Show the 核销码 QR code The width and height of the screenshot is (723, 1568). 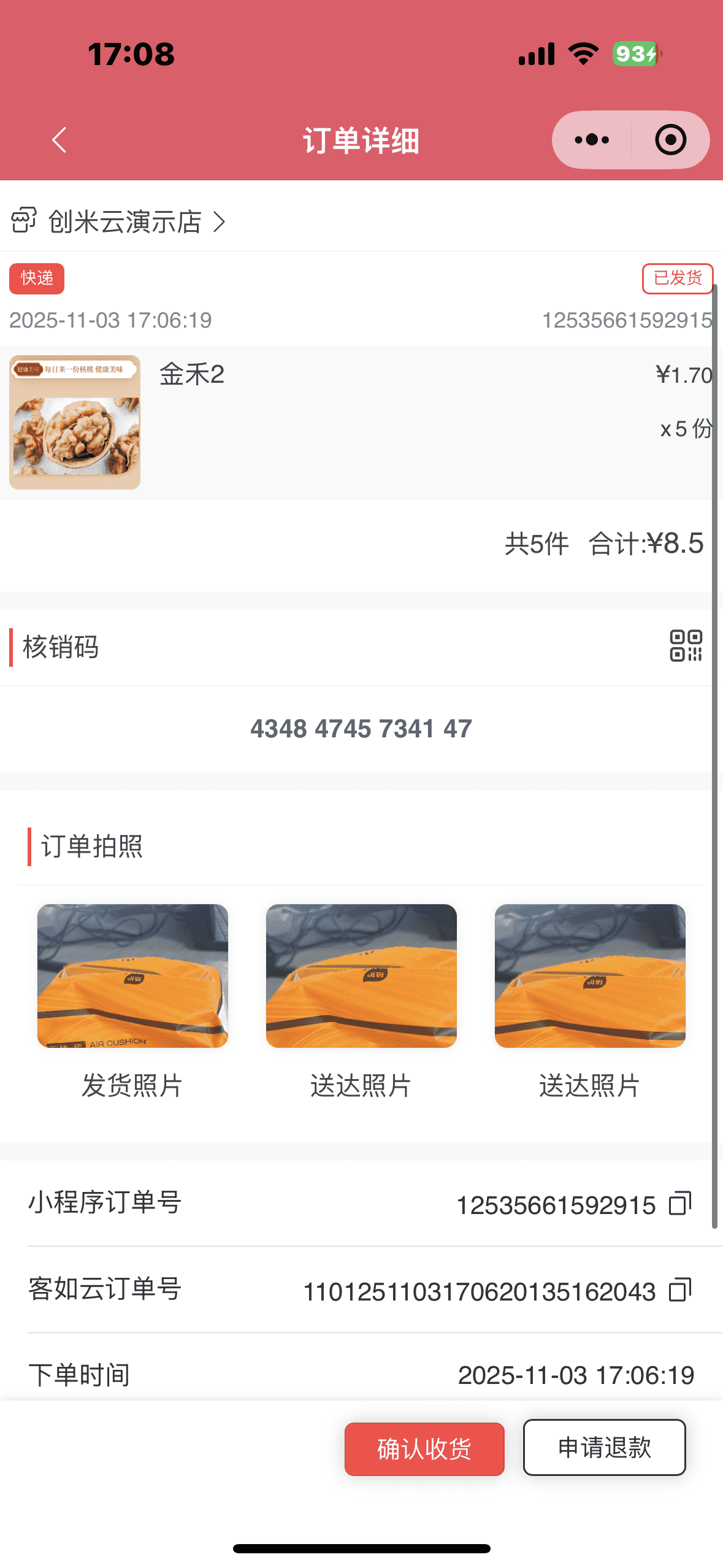[686, 646]
